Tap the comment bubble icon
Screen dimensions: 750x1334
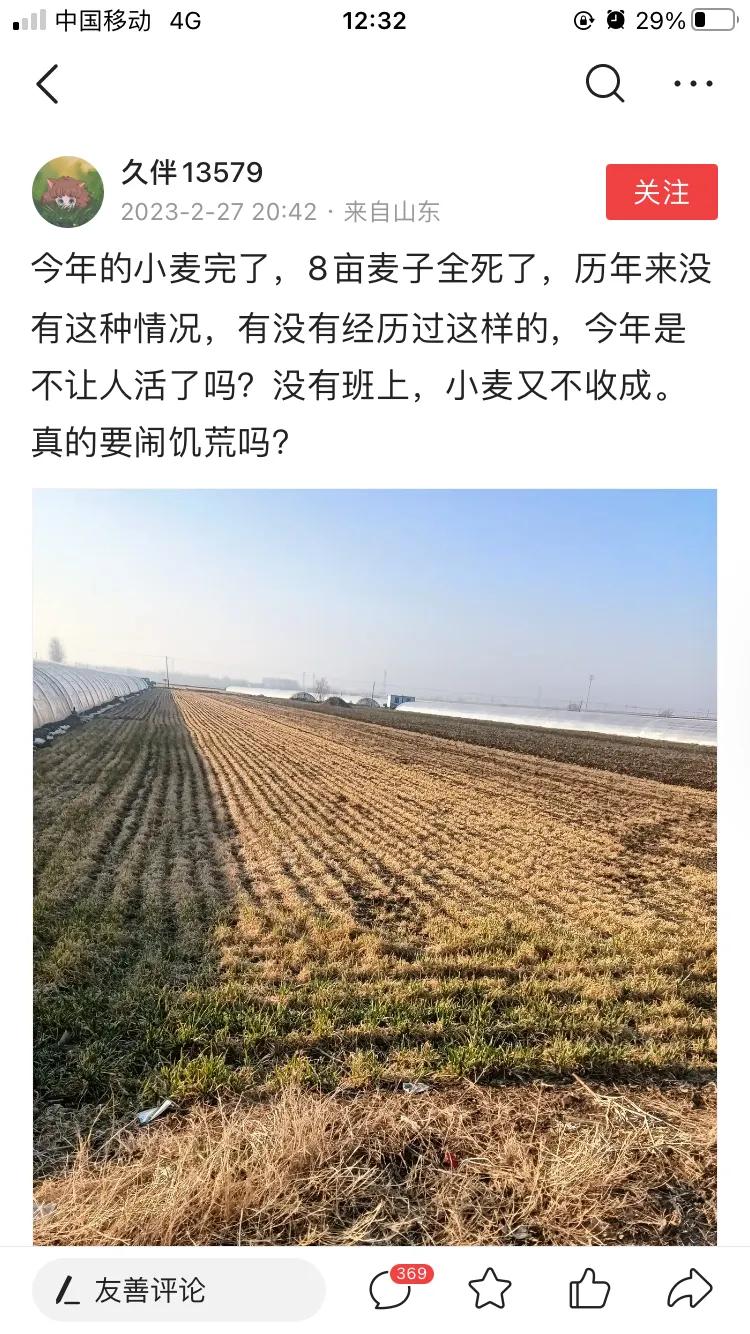tap(391, 1290)
